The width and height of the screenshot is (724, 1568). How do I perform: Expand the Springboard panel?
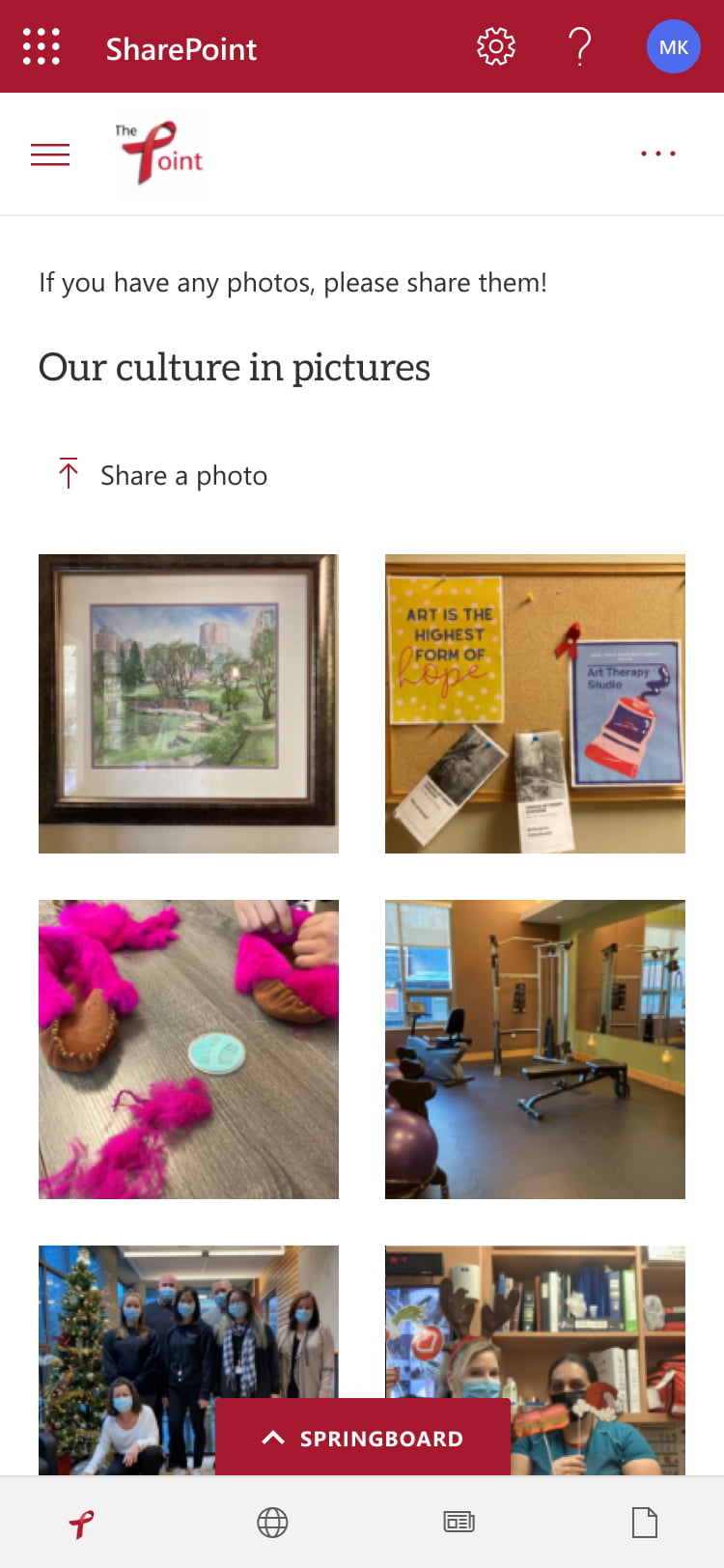363,1438
